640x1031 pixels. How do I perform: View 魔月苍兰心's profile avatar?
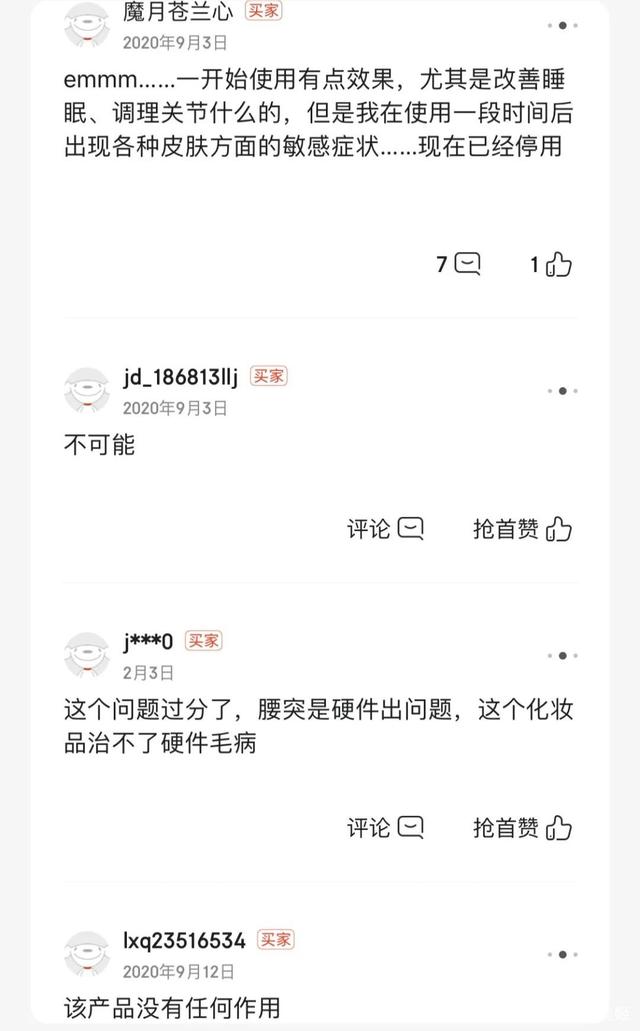87,26
